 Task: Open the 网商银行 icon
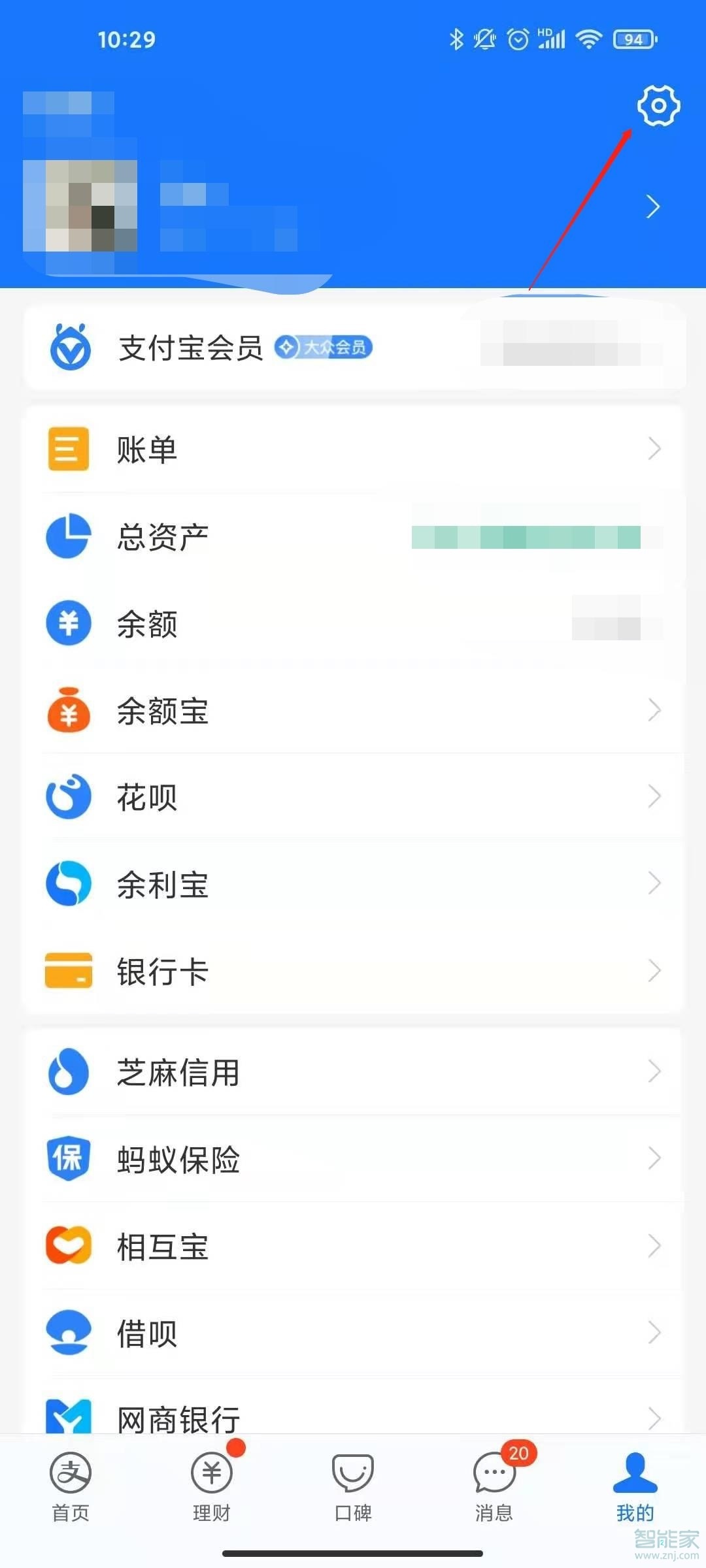(68, 1416)
